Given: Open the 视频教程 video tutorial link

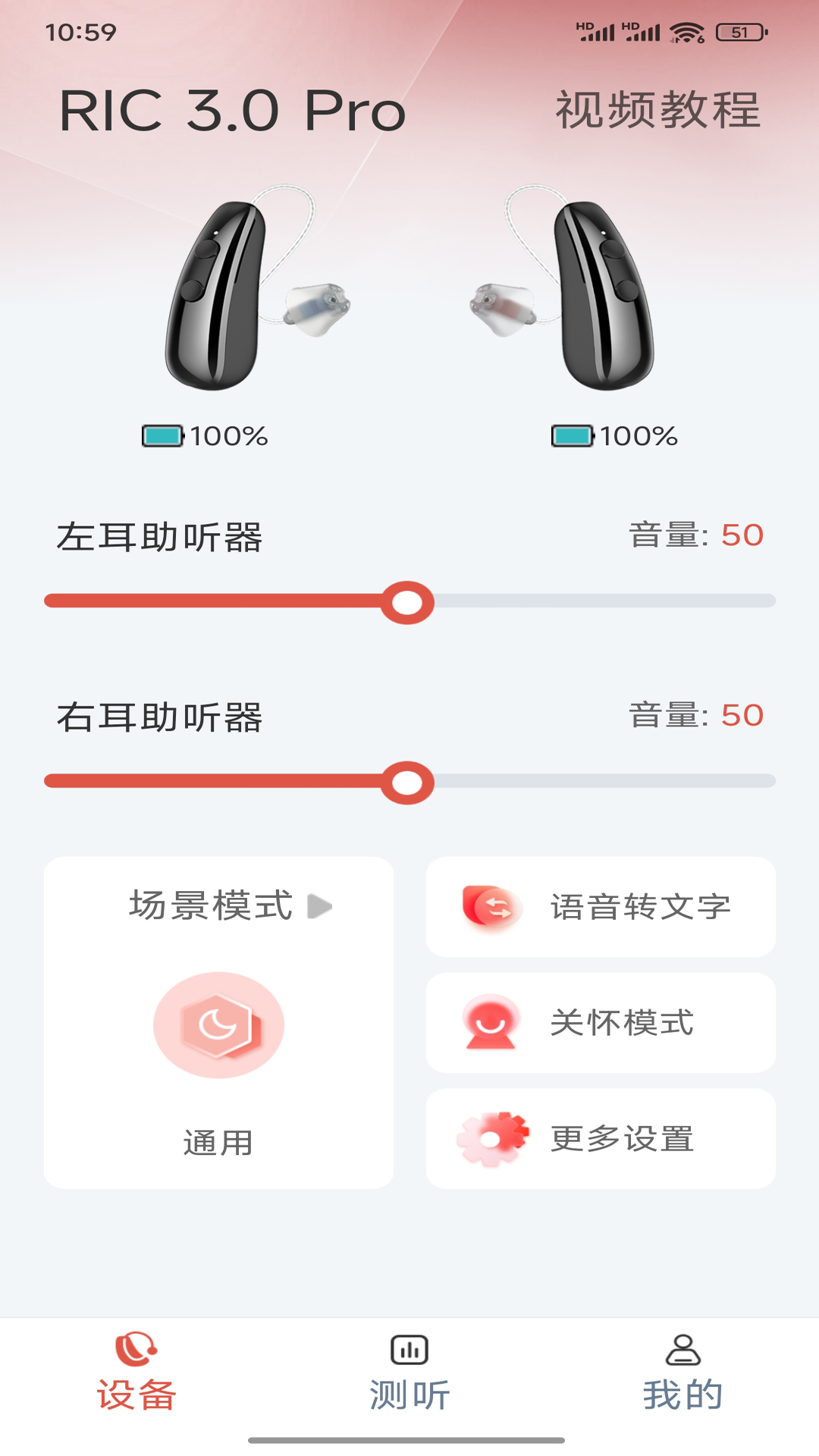Looking at the screenshot, I should click(x=657, y=111).
